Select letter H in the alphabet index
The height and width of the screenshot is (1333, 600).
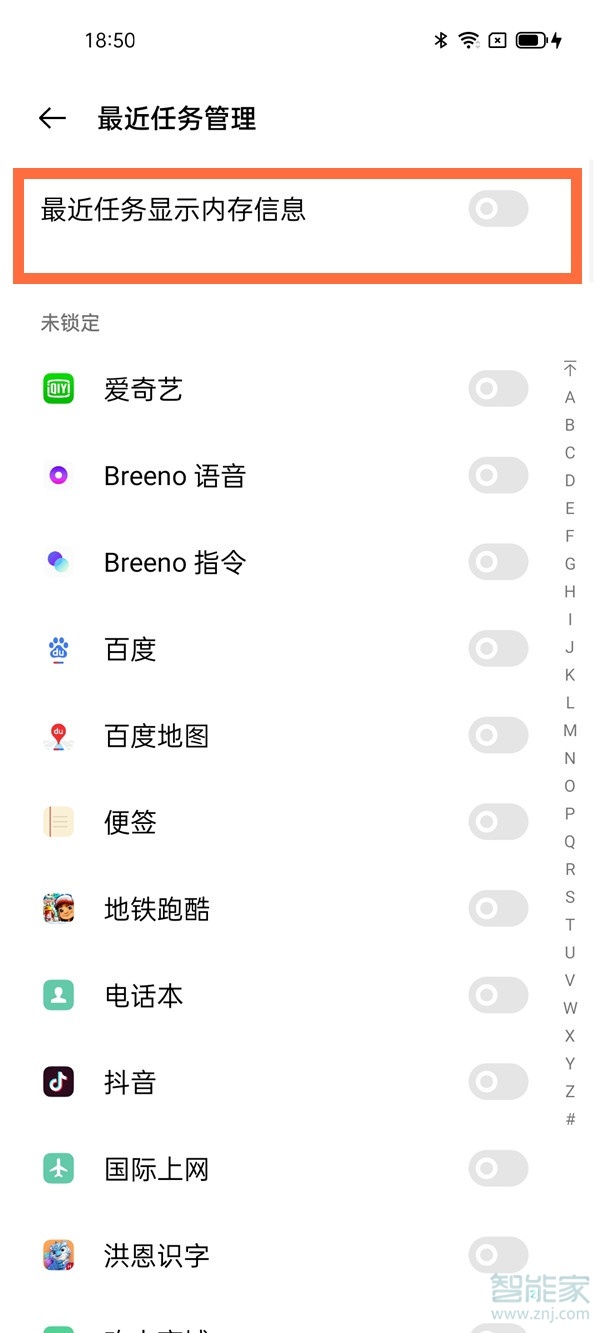570,592
